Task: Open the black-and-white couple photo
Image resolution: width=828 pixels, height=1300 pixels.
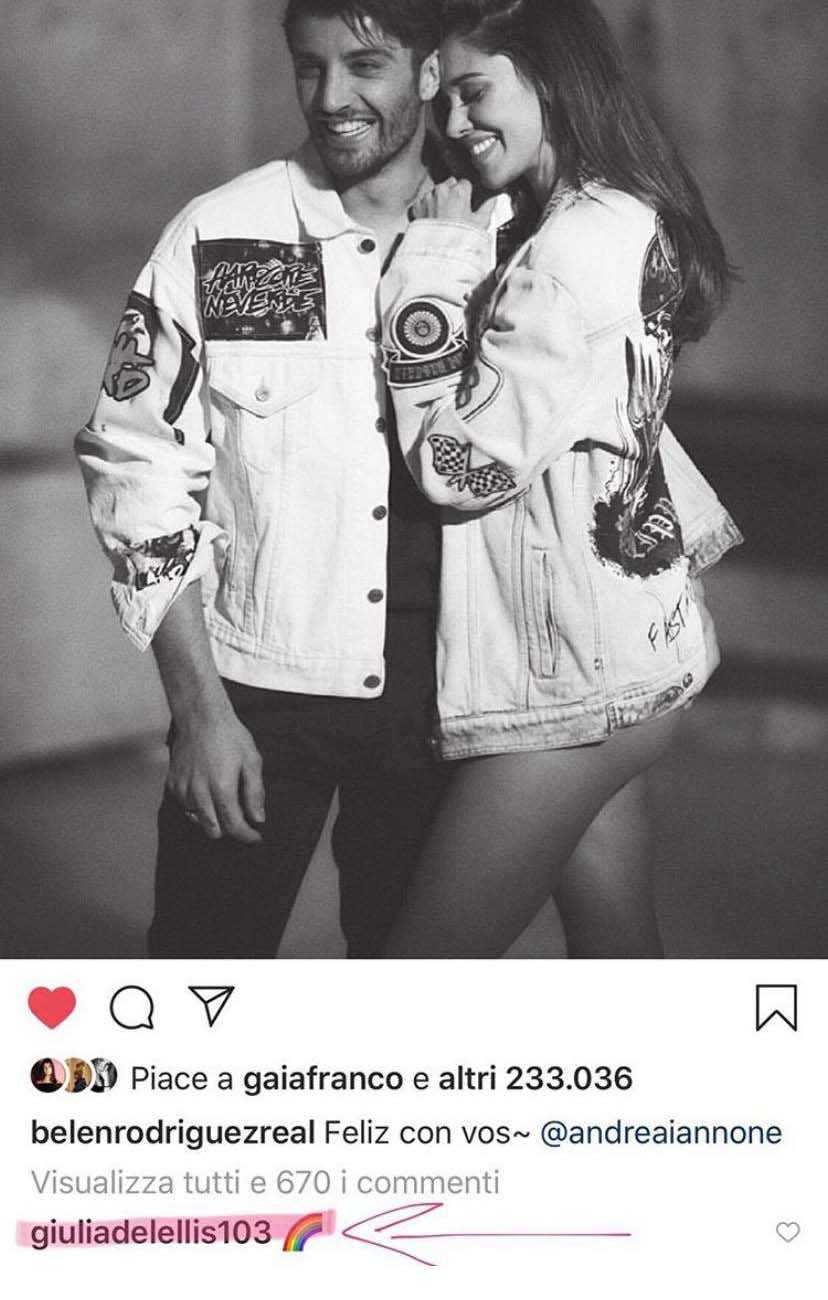Action: coord(414,480)
